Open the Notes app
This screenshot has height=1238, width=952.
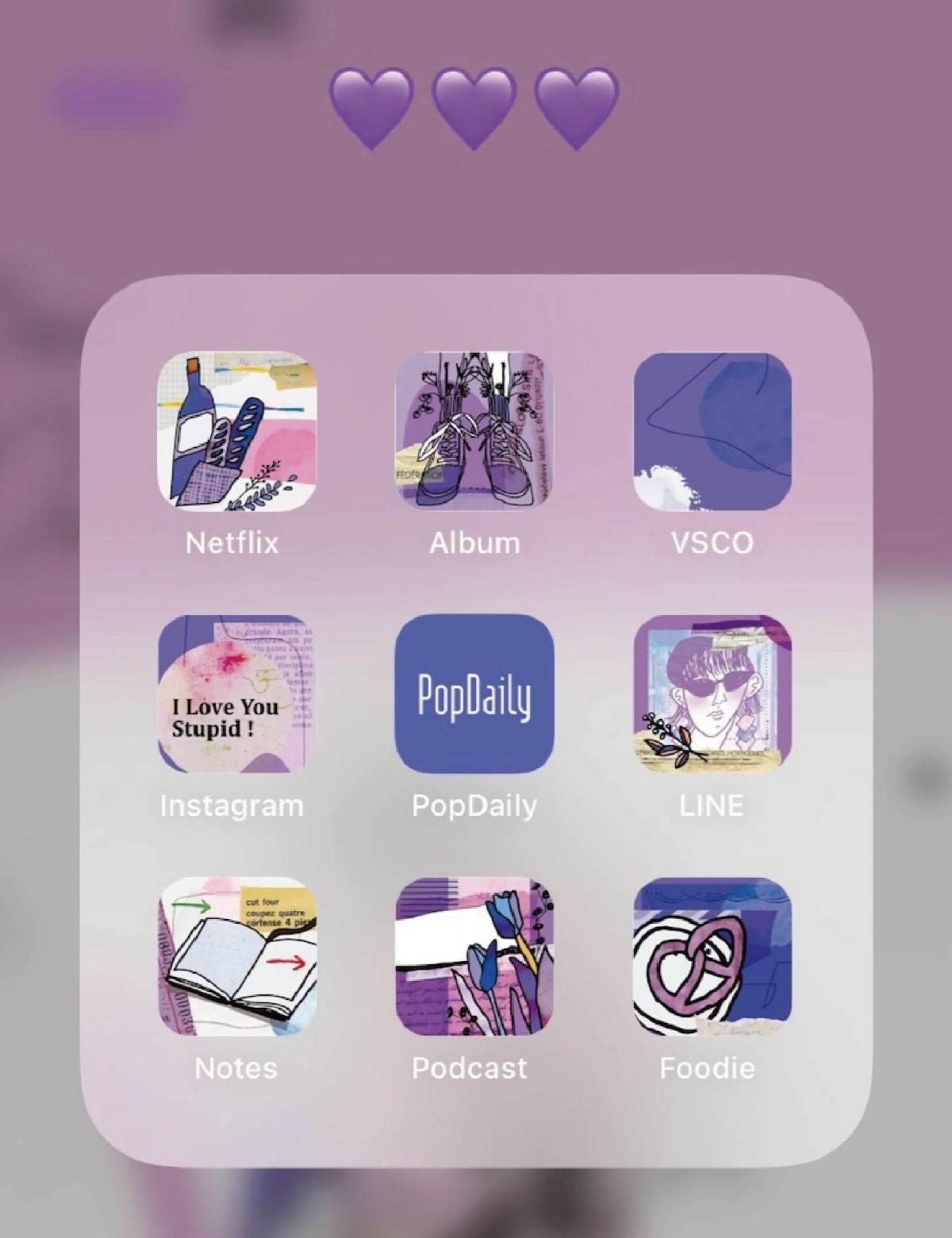(236, 956)
